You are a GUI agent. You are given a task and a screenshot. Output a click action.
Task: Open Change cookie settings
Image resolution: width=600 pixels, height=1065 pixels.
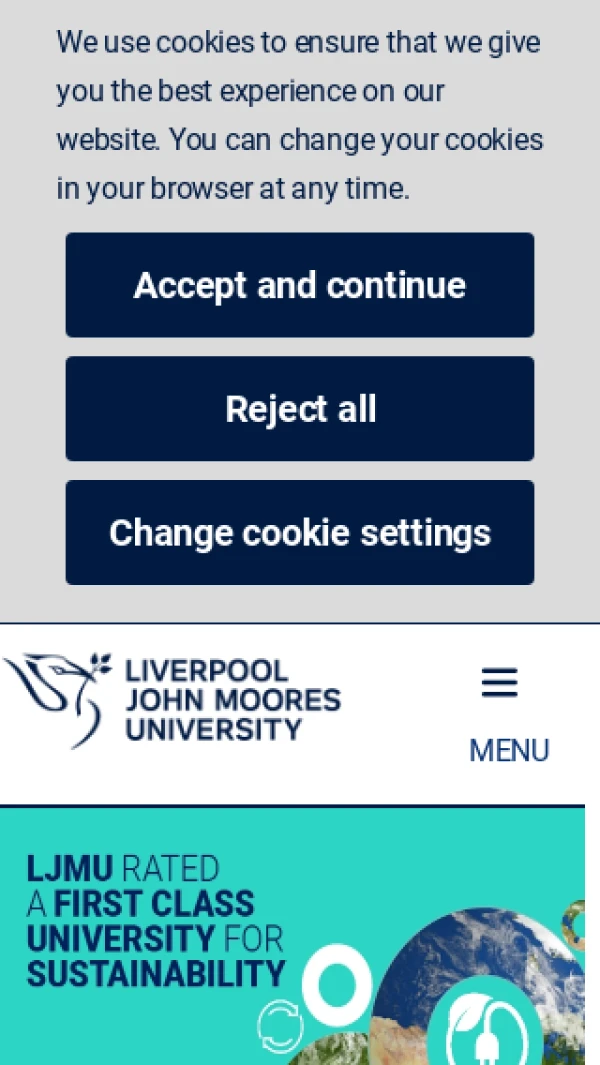[x=300, y=533]
